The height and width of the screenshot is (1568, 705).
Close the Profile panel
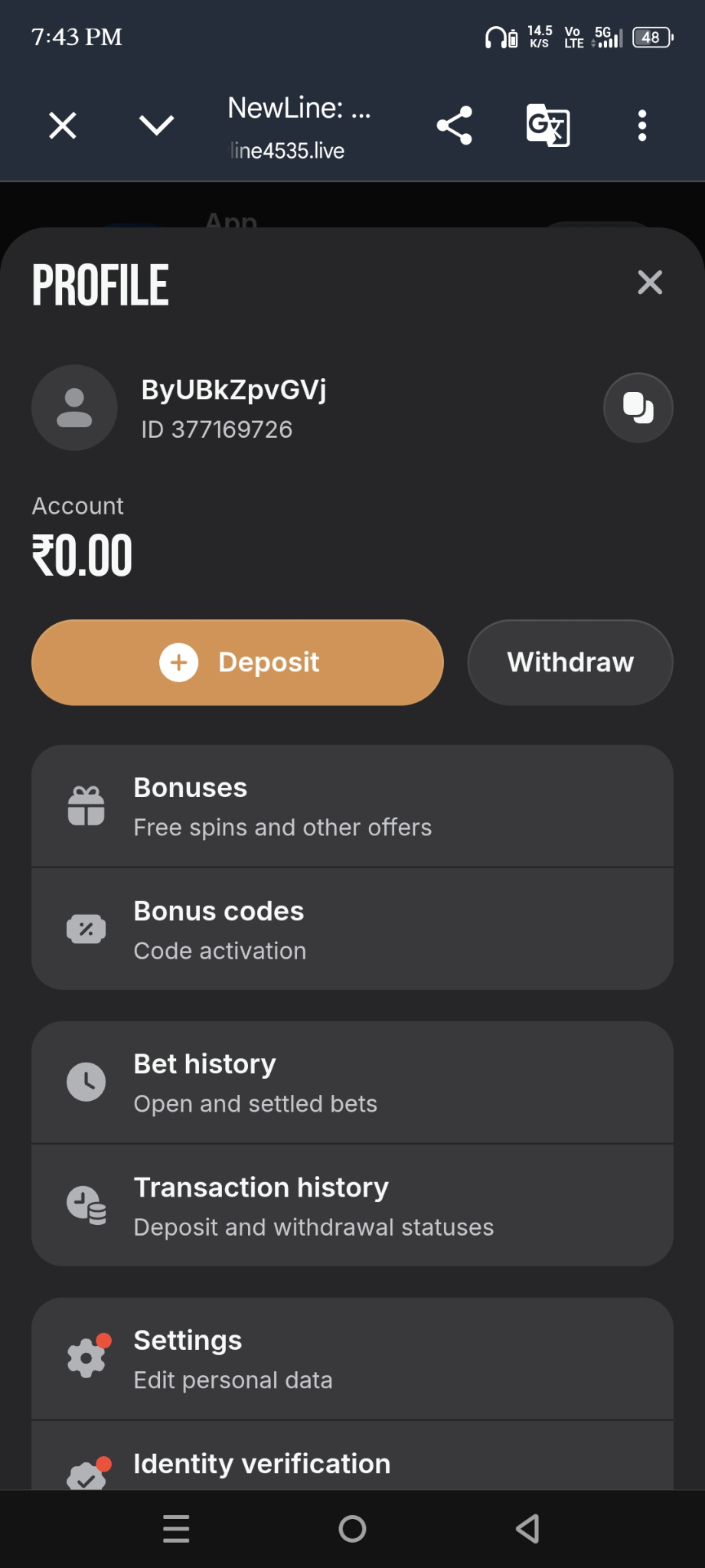click(x=650, y=283)
